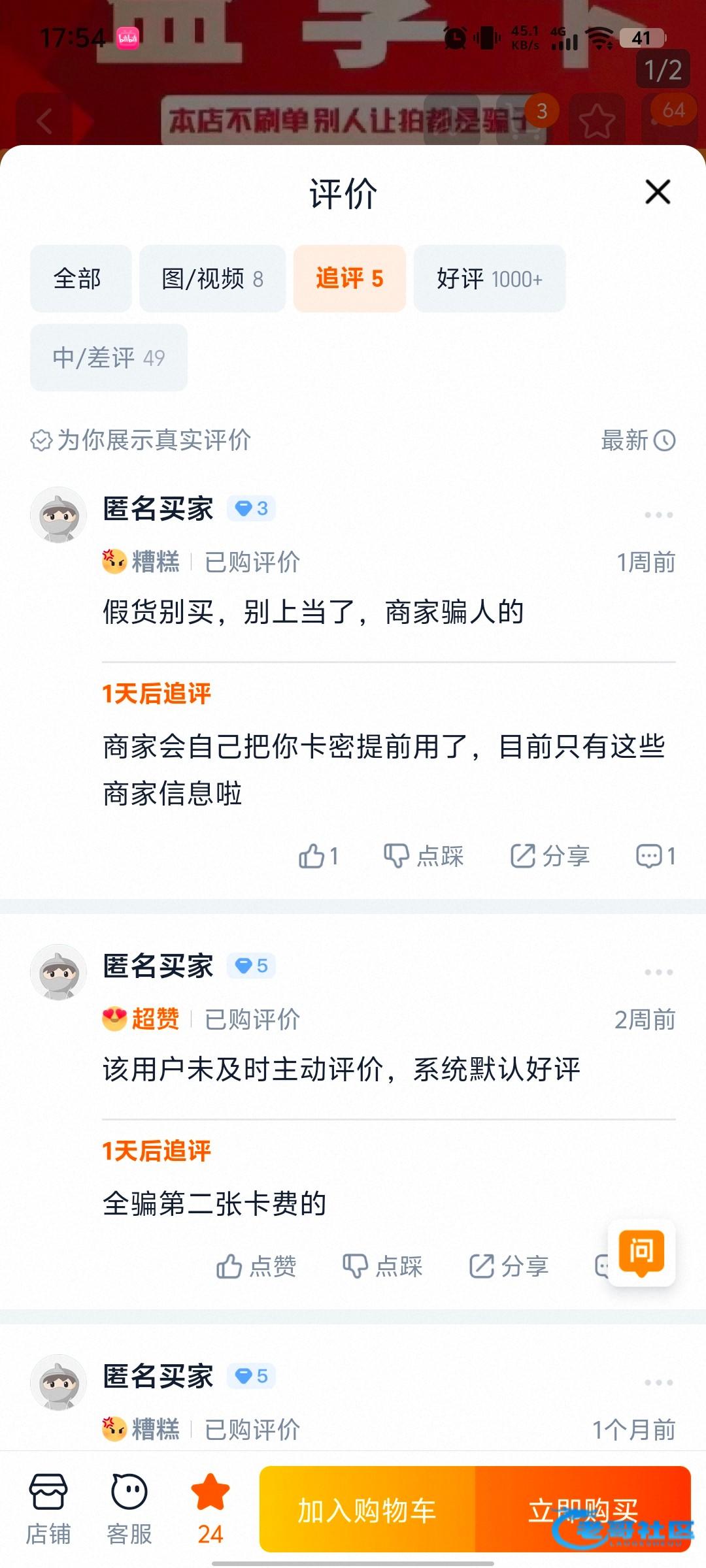Open the orange 问 floating button

(x=641, y=1252)
